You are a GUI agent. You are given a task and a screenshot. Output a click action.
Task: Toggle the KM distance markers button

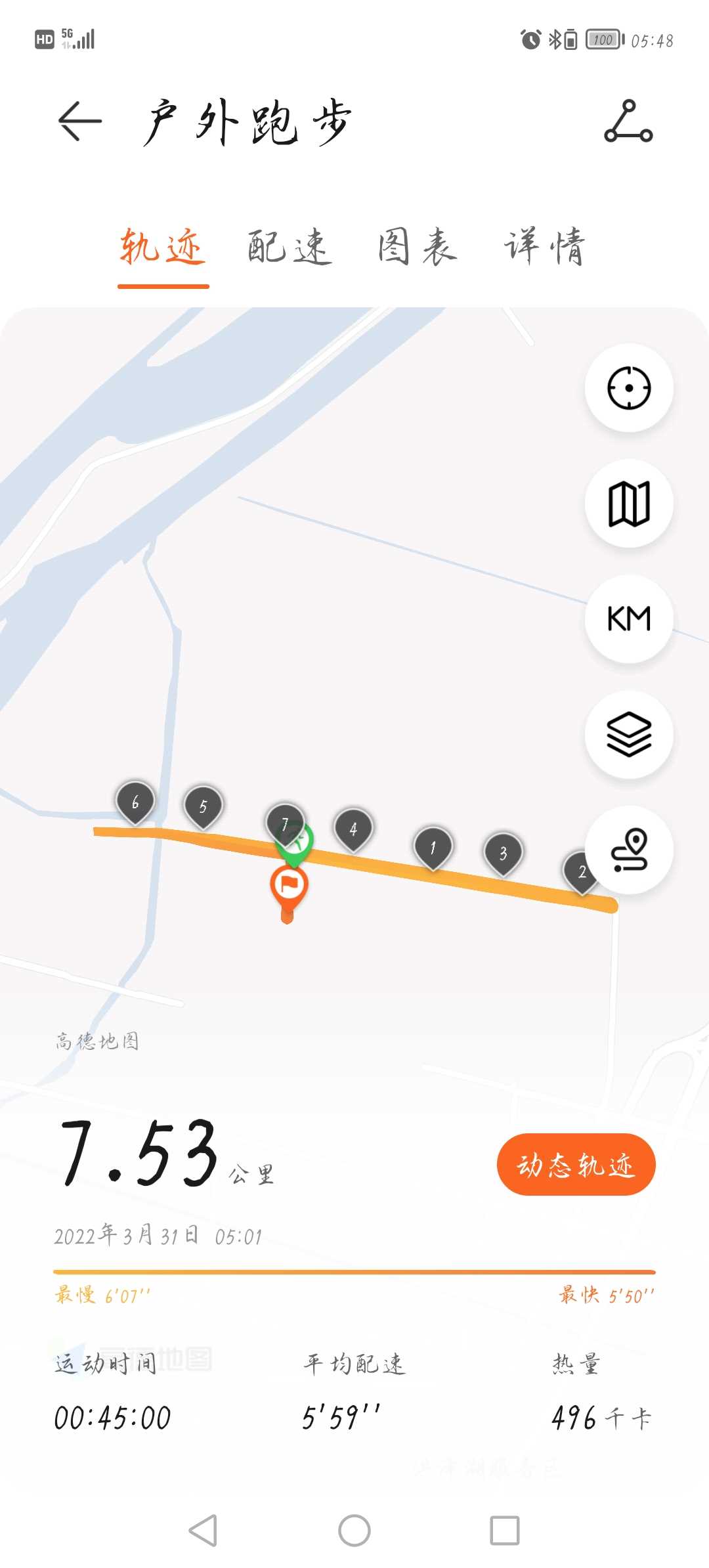(629, 619)
